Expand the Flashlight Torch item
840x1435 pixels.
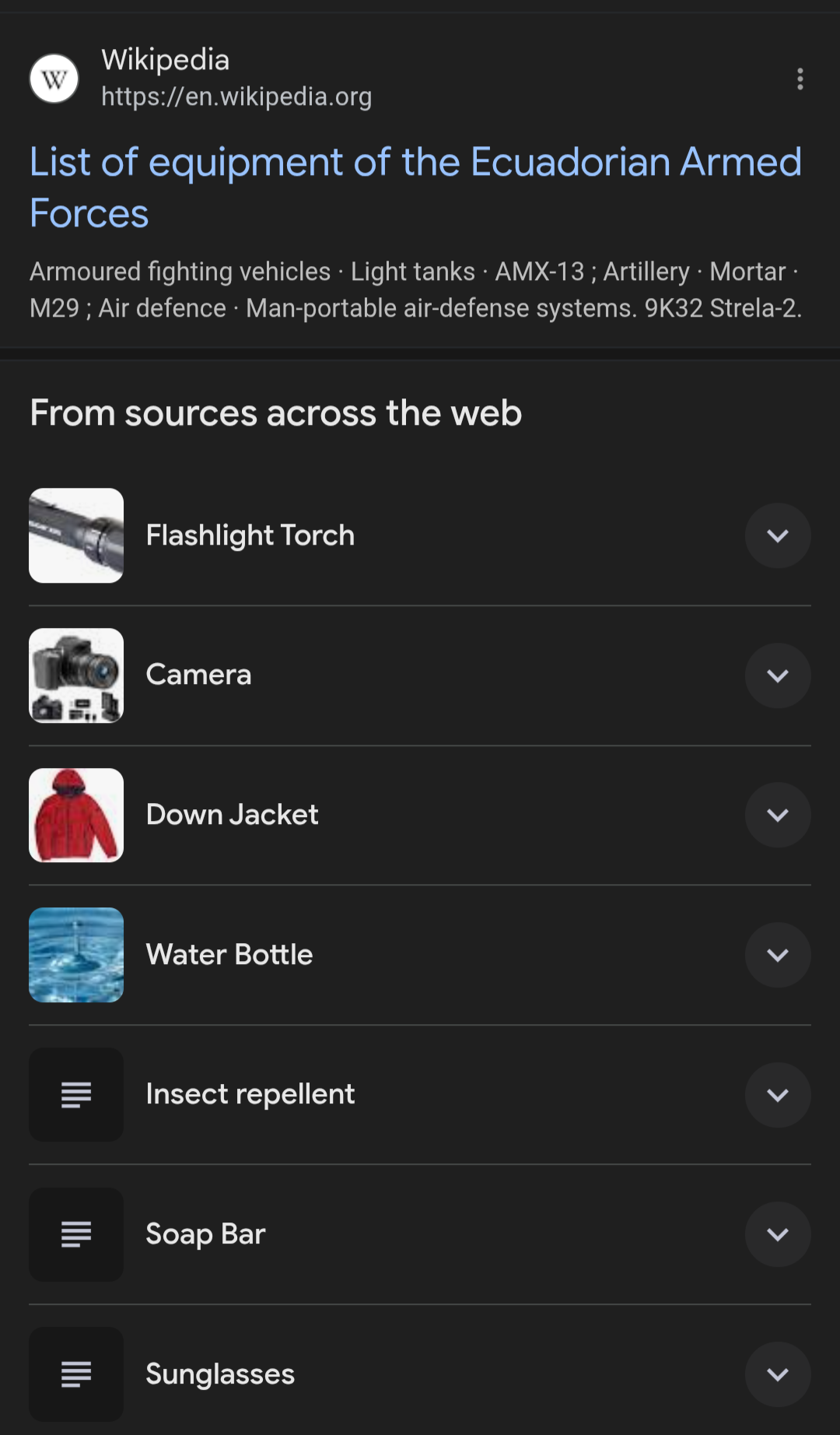778,535
